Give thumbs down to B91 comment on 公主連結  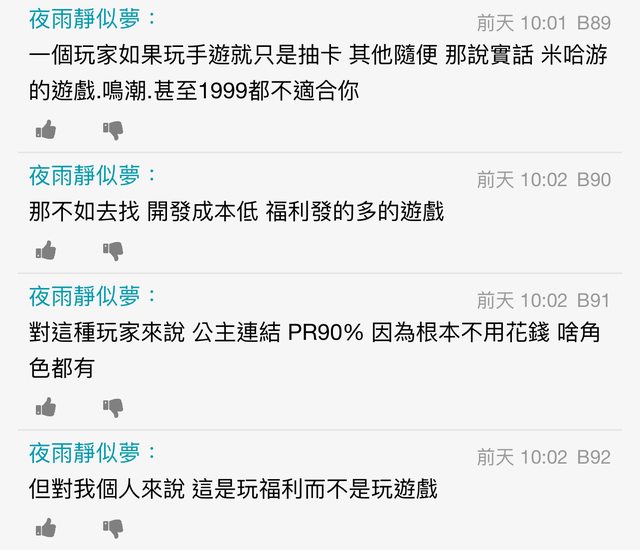click(112, 407)
